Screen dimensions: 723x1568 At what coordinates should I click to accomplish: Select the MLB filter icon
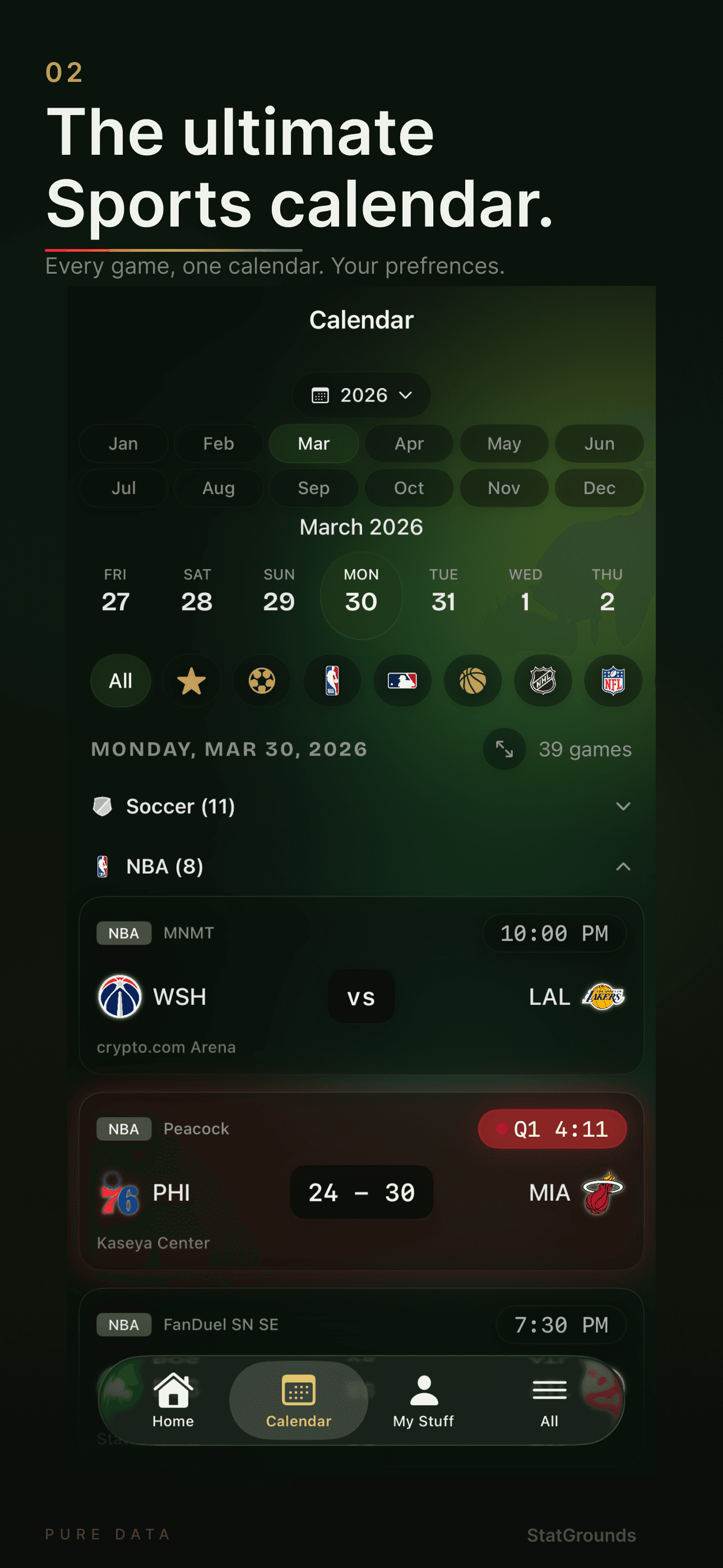click(x=403, y=681)
